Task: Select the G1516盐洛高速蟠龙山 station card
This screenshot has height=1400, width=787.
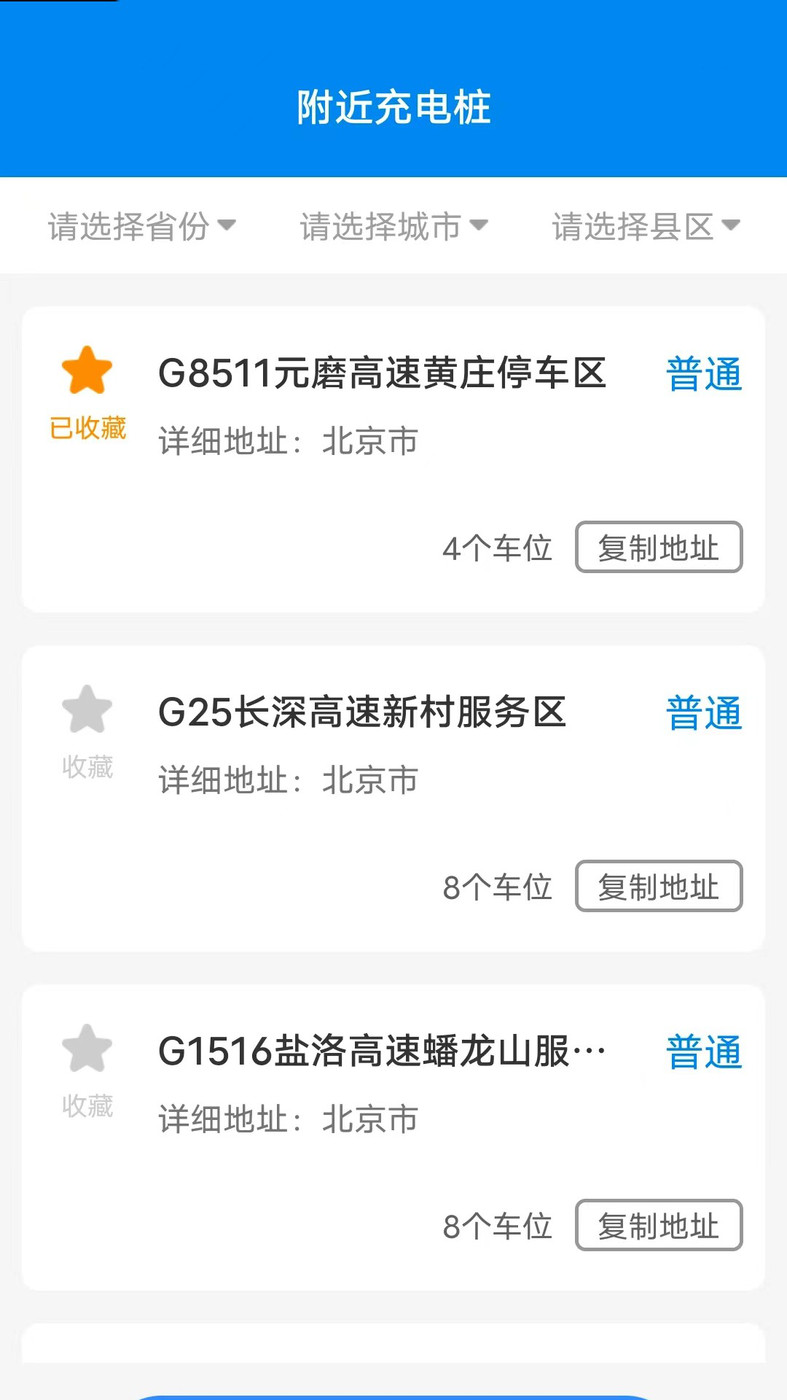Action: 382,1052
